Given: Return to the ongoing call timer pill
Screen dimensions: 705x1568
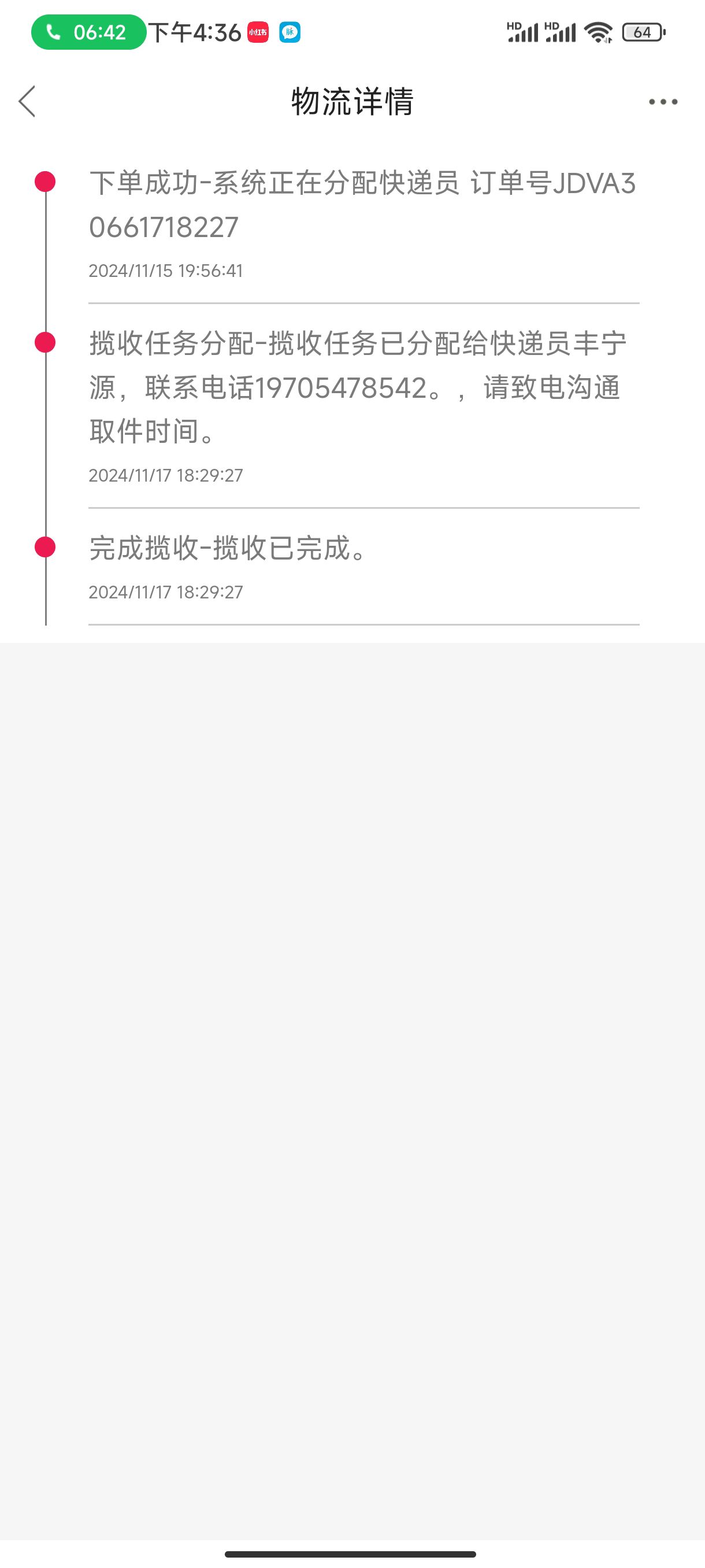Looking at the screenshot, I should [89, 32].
